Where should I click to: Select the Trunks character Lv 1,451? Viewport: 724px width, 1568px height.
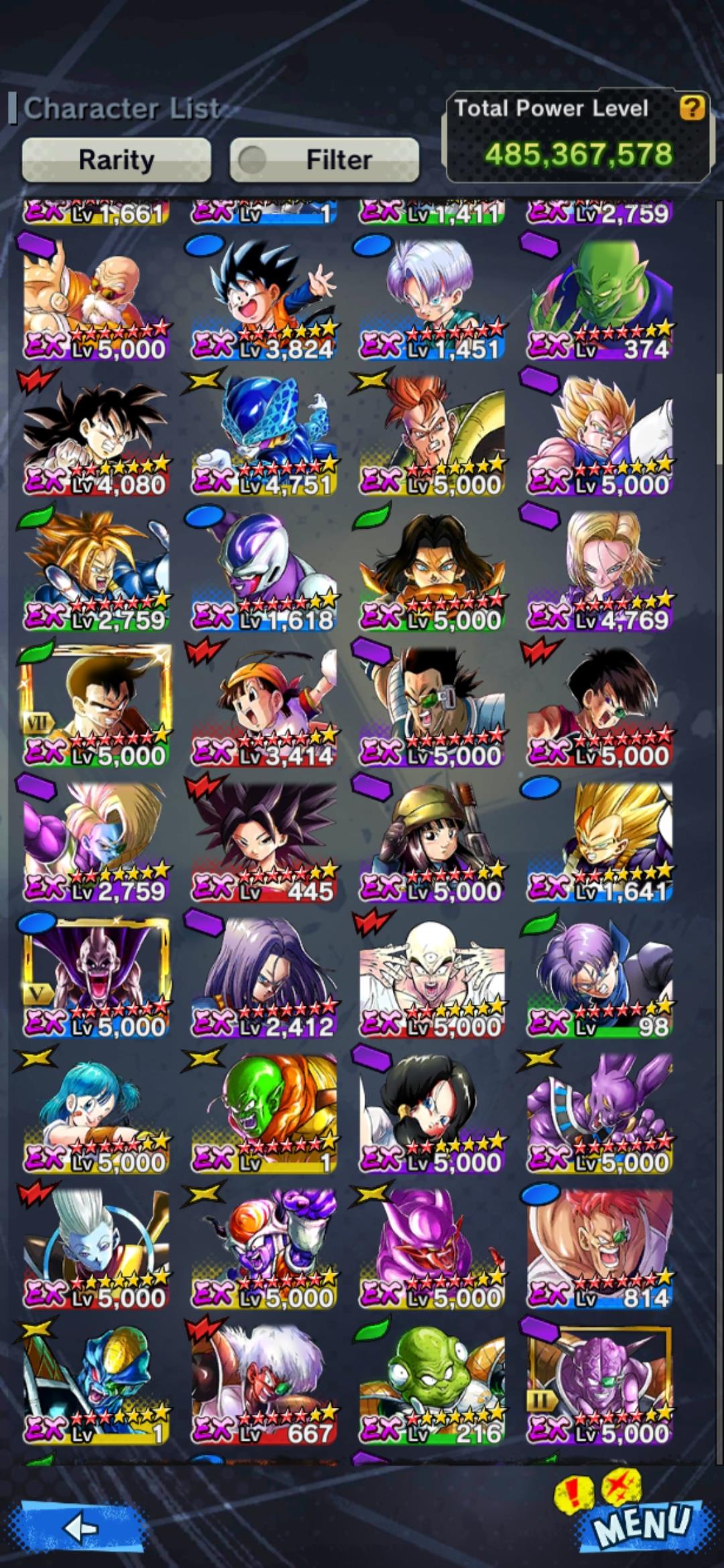pyautogui.click(x=431, y=298)
